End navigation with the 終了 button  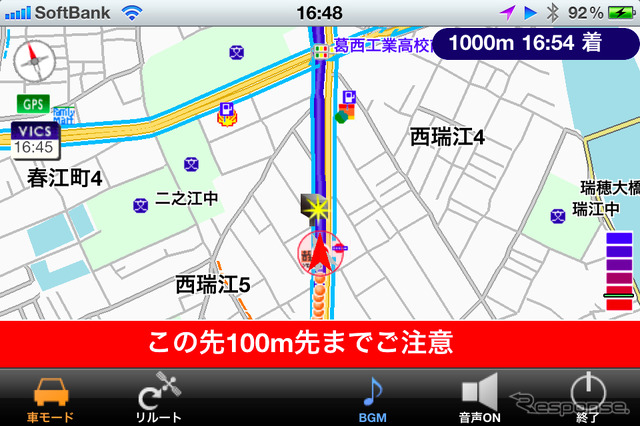point(589,397)
